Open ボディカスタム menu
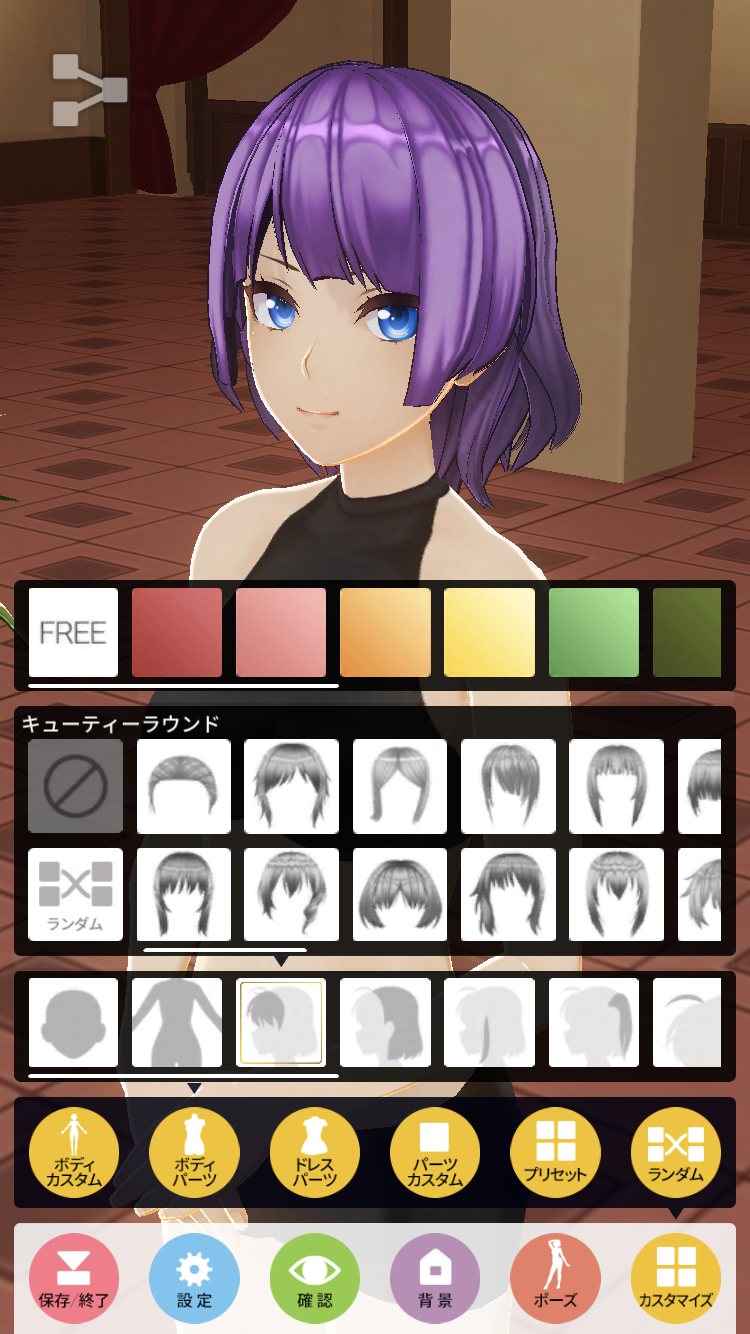Viewport: 750px width, 1334px height. tap(74, 1153)
